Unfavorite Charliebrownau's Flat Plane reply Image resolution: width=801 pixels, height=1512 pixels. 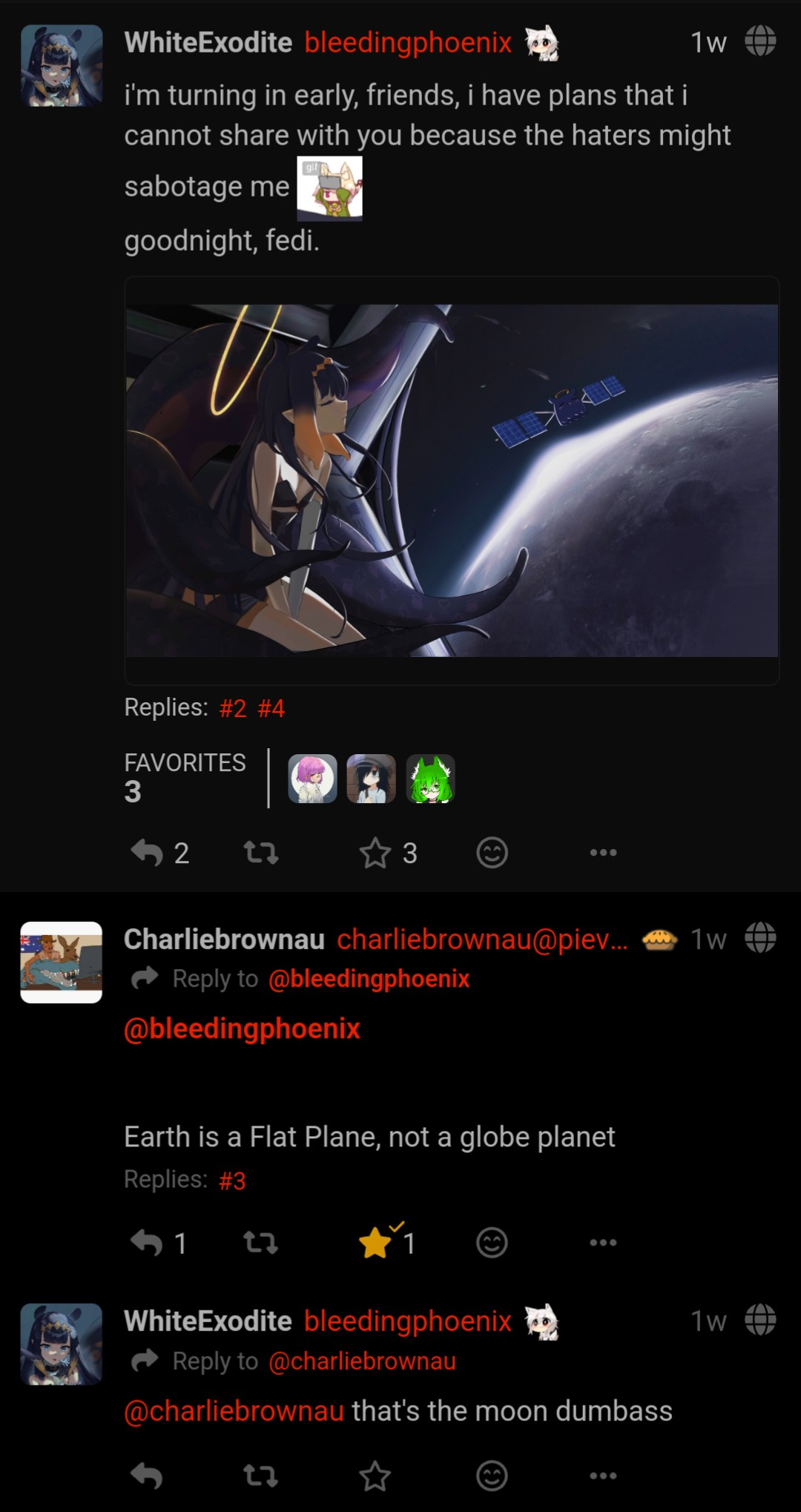coord(375,1243)
